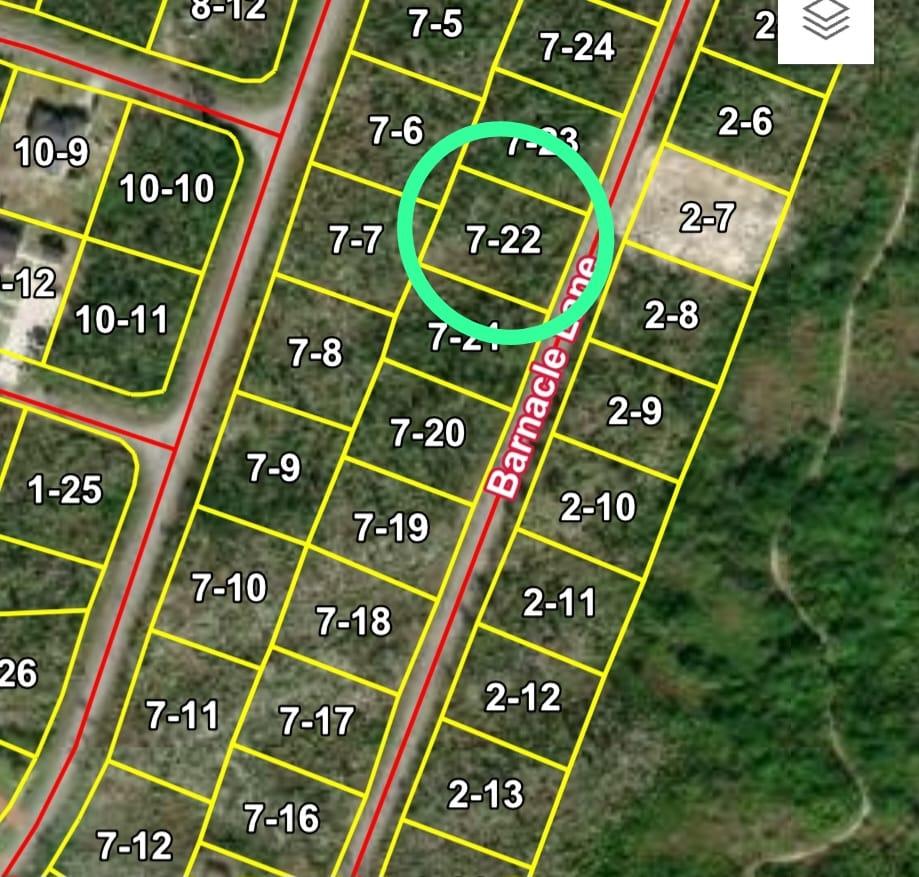Open the map layers menu
The height and width of the screenshot is (877, 919).
click(826, 23)
